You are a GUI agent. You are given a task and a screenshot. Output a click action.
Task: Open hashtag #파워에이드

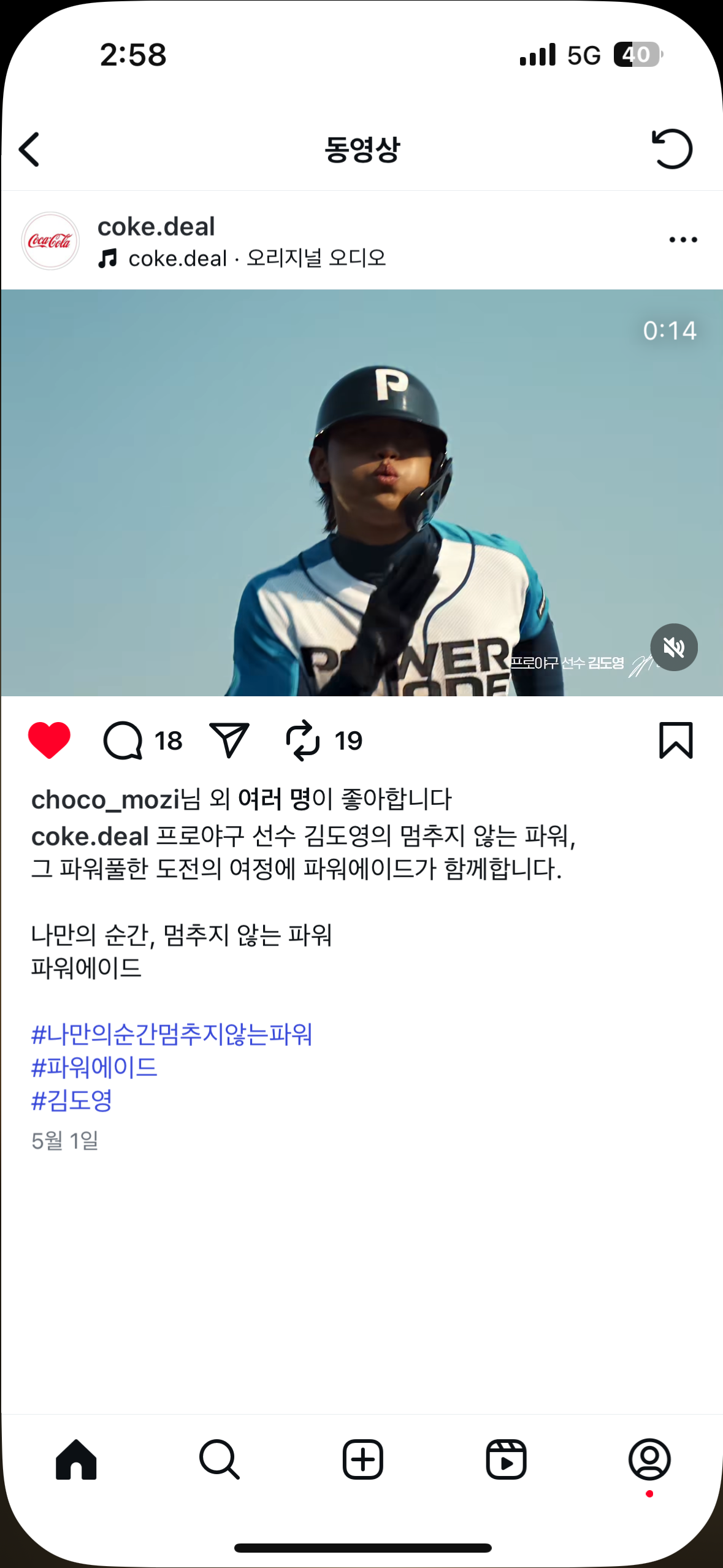pos(94,1067)
